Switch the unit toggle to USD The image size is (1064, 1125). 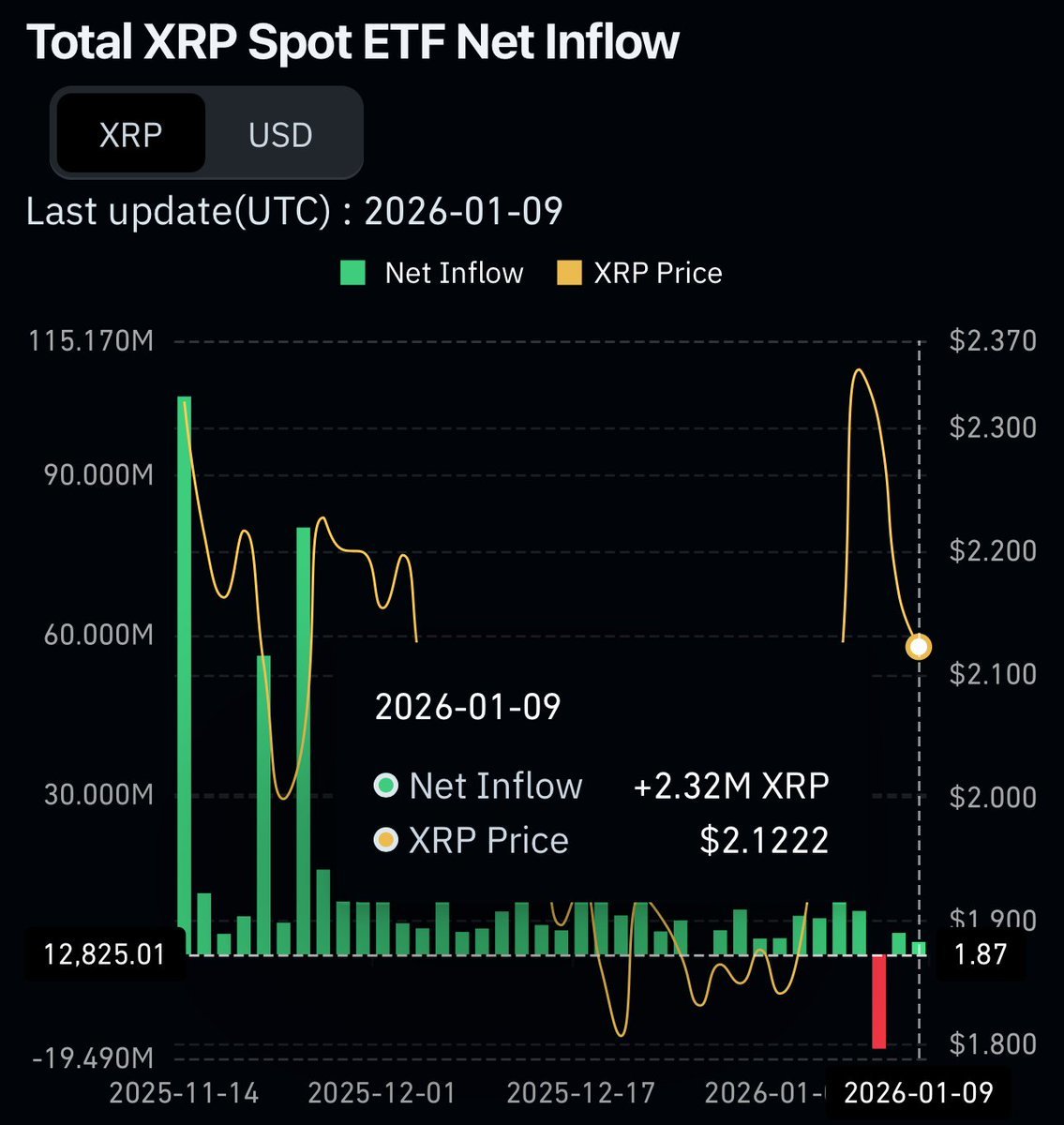click(x=280, y=134)
